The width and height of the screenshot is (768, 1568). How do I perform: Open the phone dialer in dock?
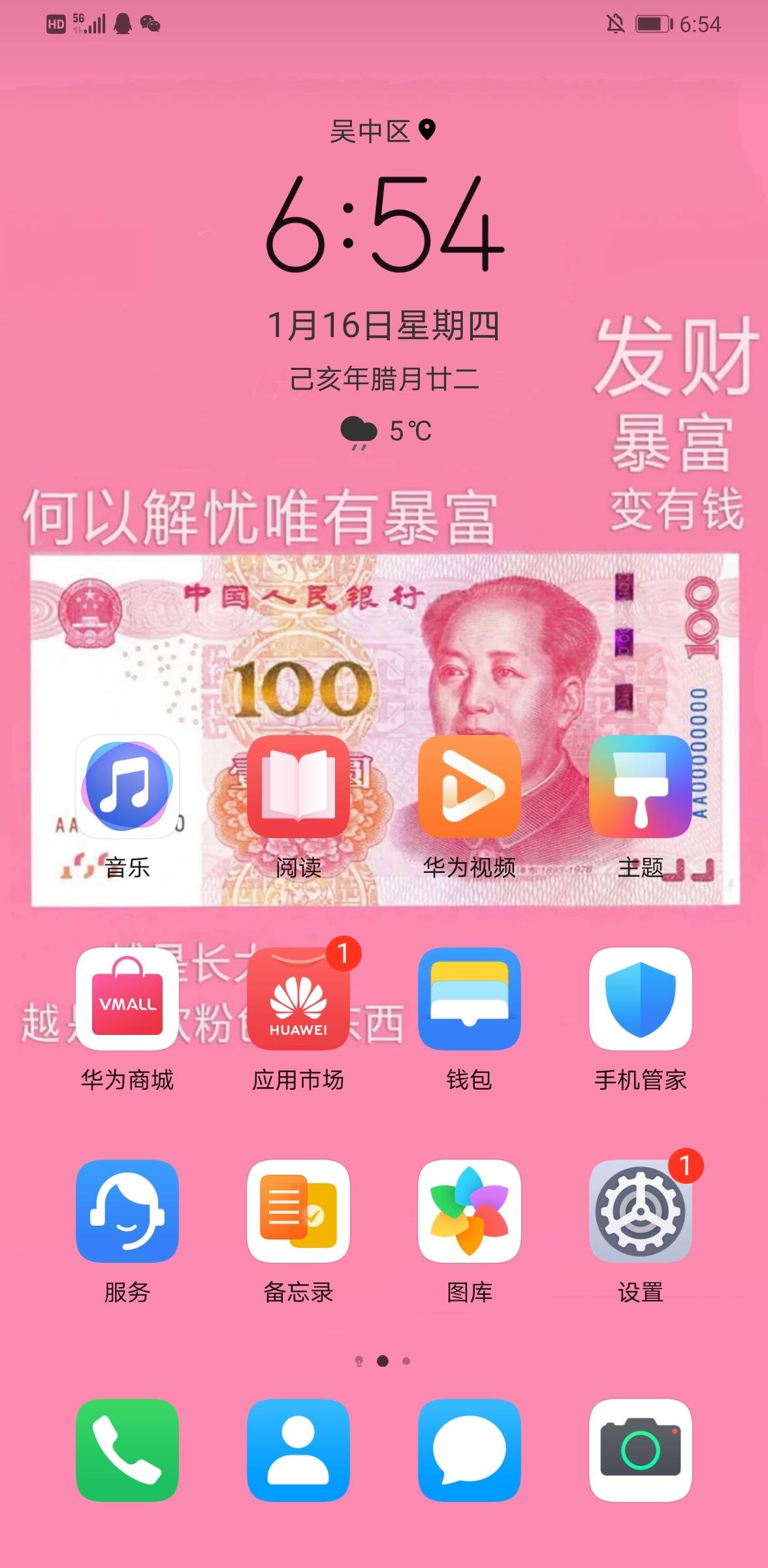tap(127, 1450)
